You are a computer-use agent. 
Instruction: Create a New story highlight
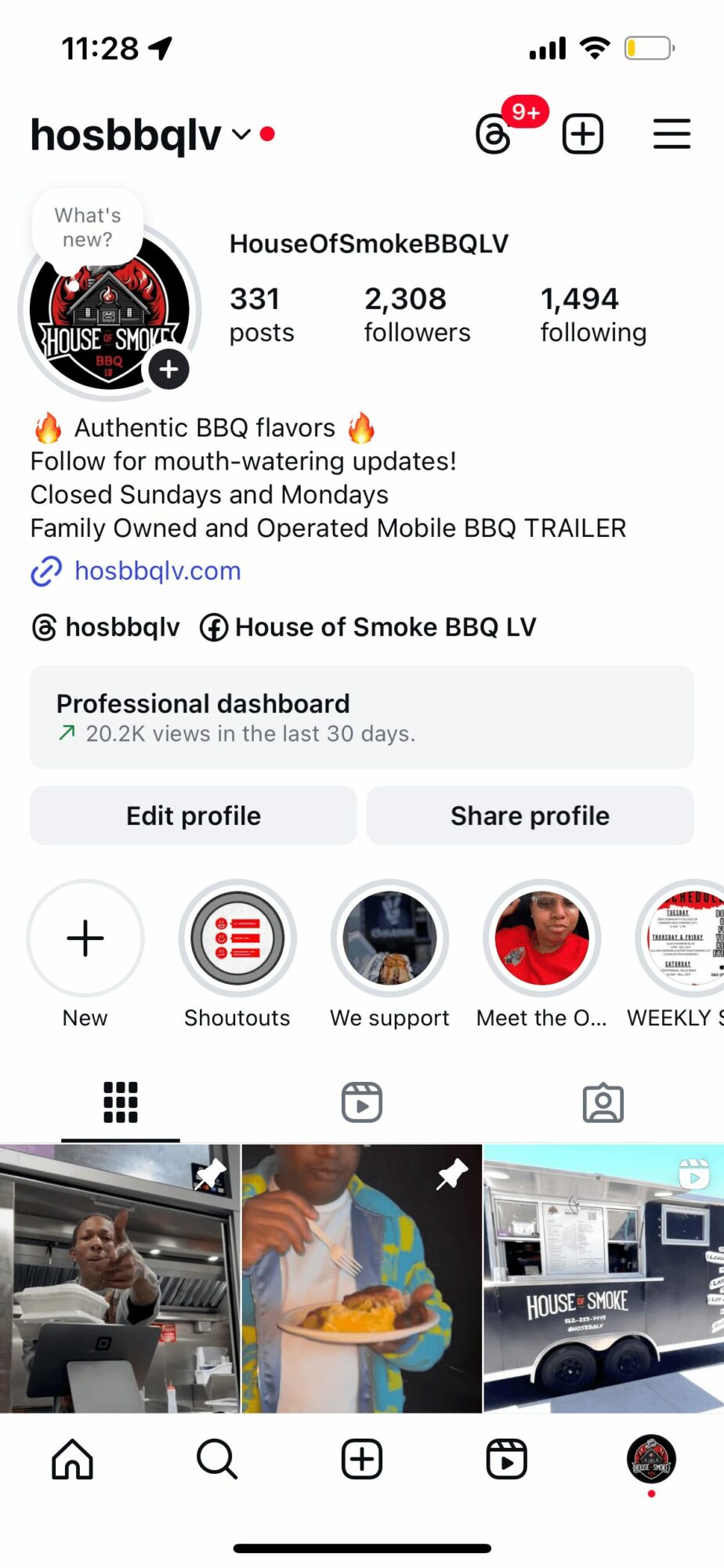[85, 938]
